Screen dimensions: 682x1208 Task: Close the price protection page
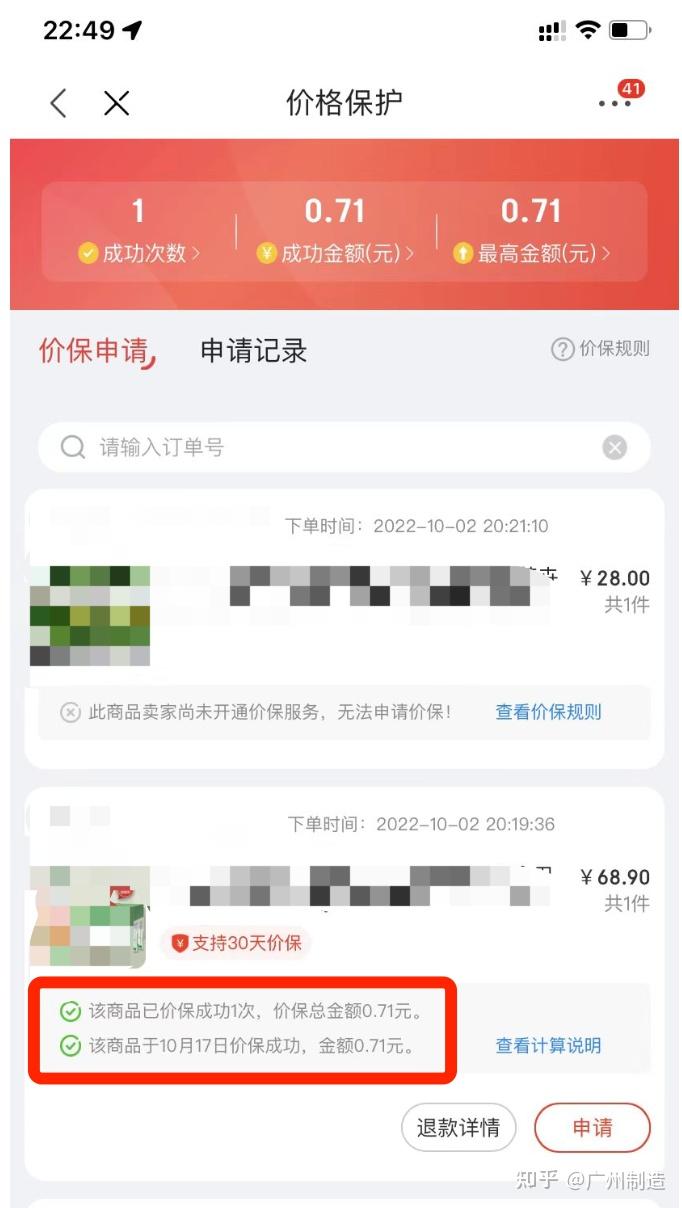click(x=117, y=102)
